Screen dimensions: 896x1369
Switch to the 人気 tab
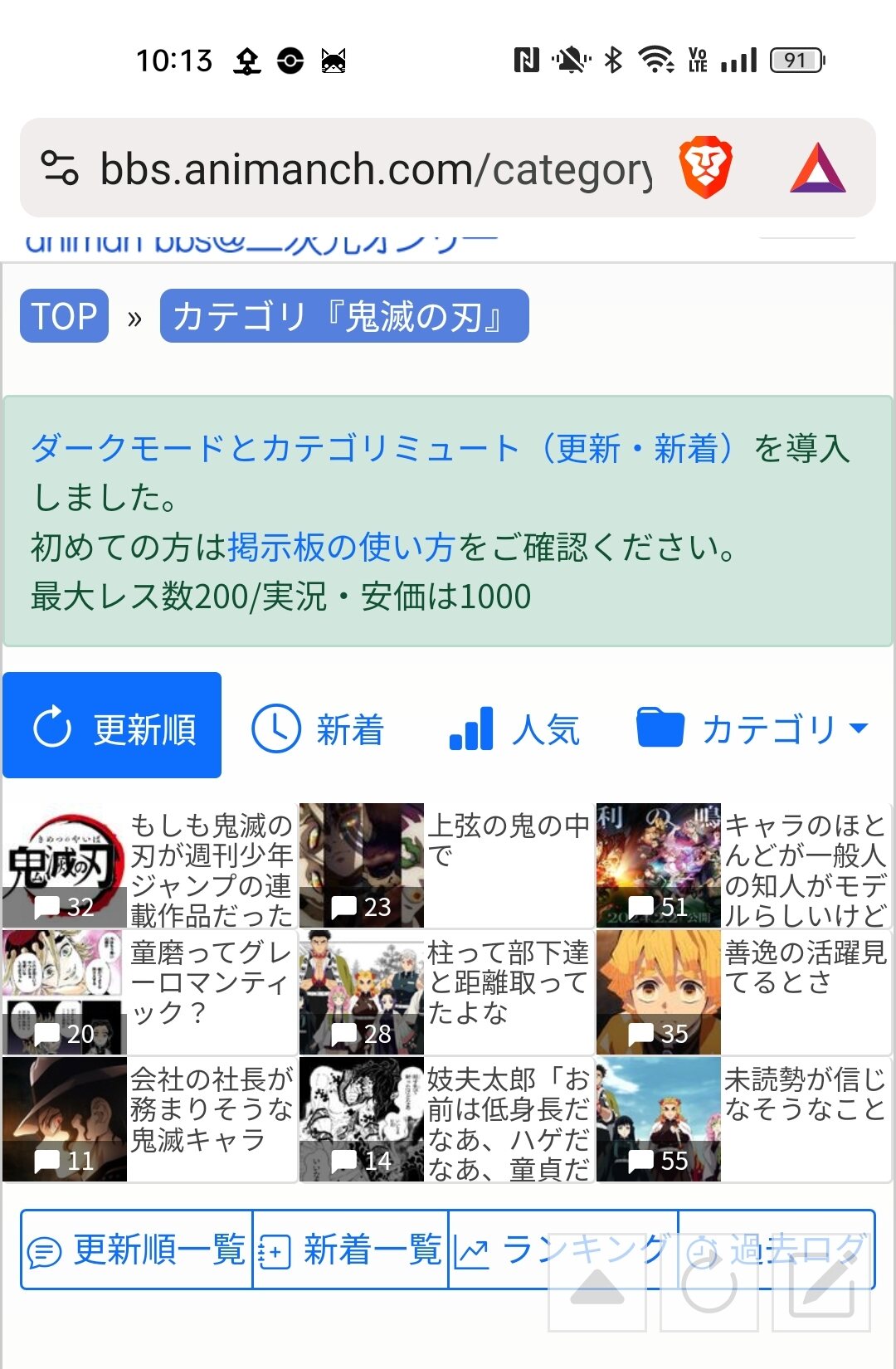coord(514,729)
